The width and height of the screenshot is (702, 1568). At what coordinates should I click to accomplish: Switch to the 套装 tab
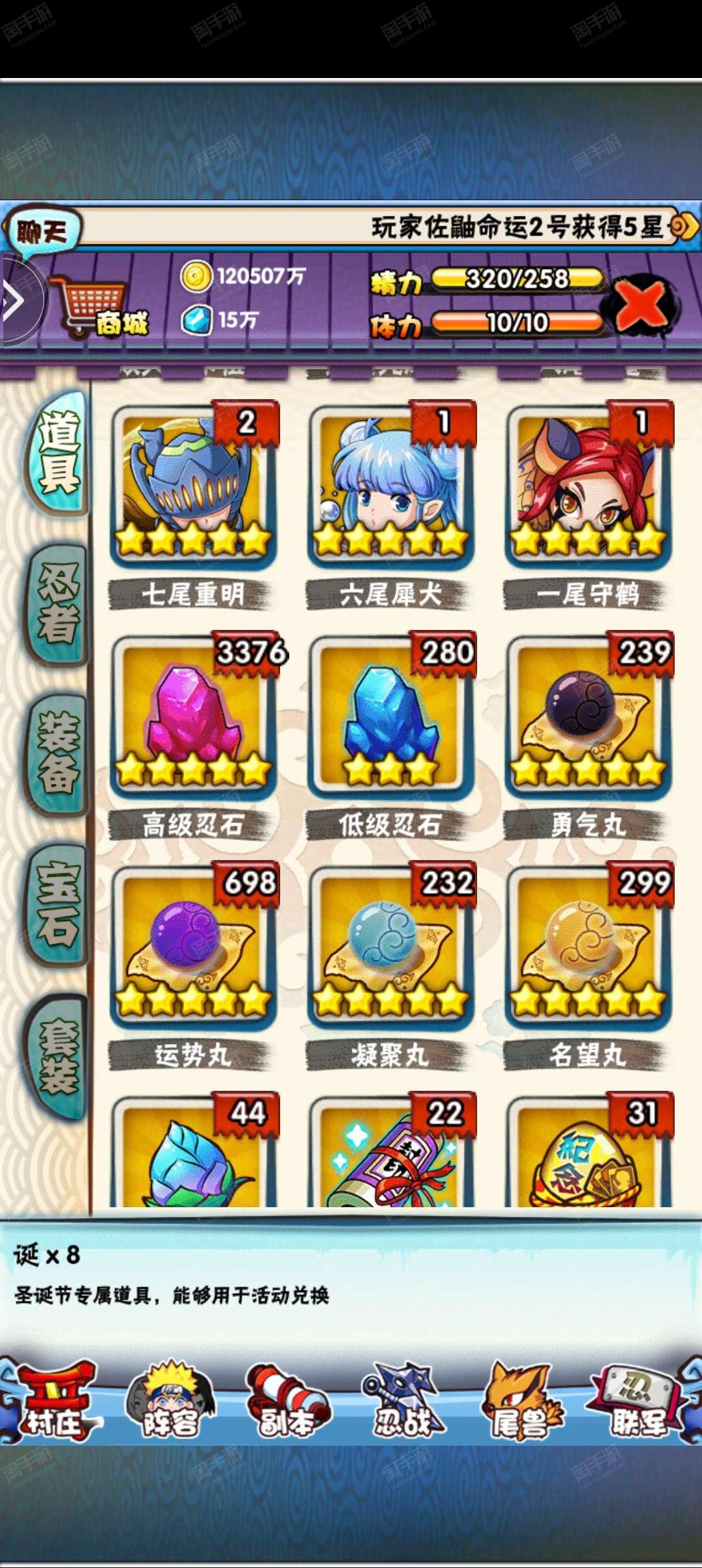pos(58,1056)
